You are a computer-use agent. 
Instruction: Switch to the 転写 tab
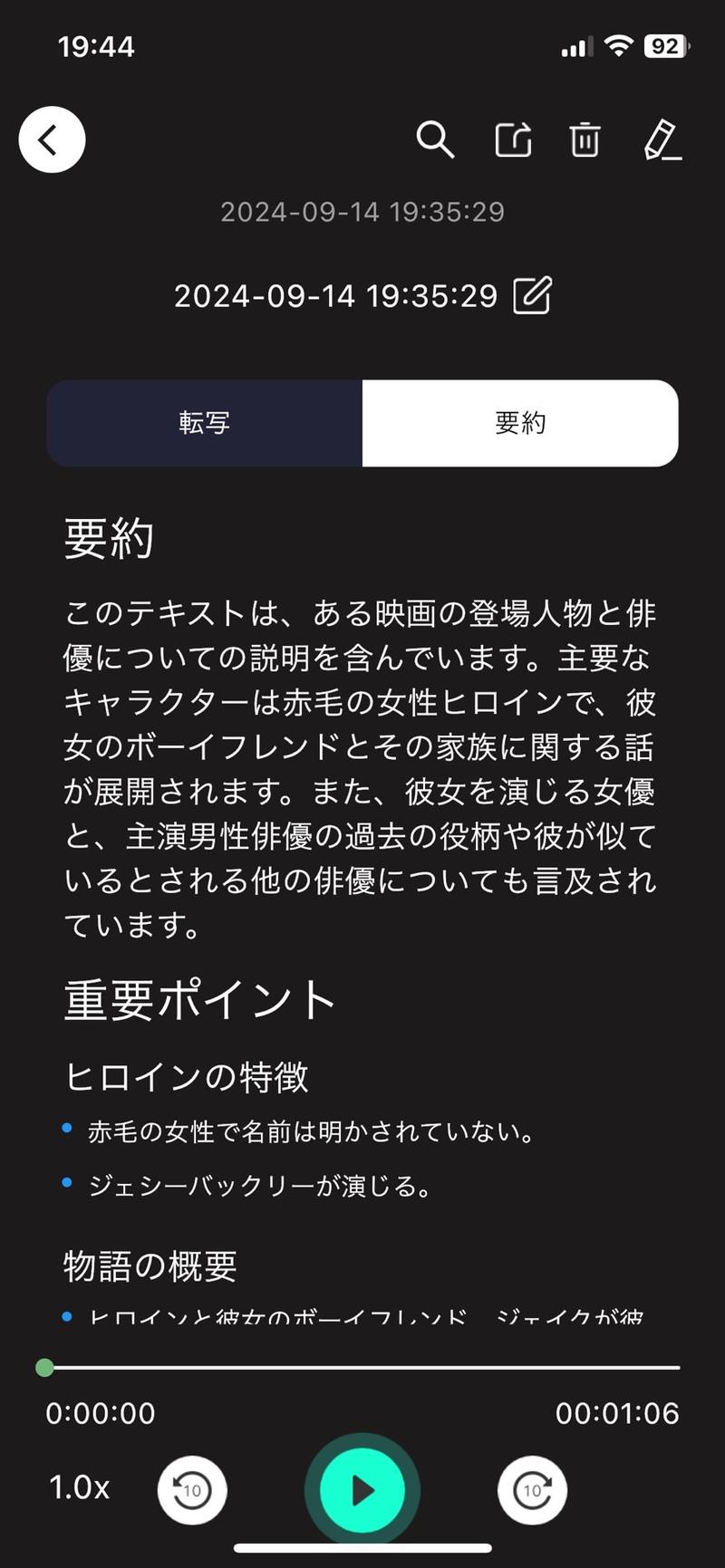(x=203, y=423)
